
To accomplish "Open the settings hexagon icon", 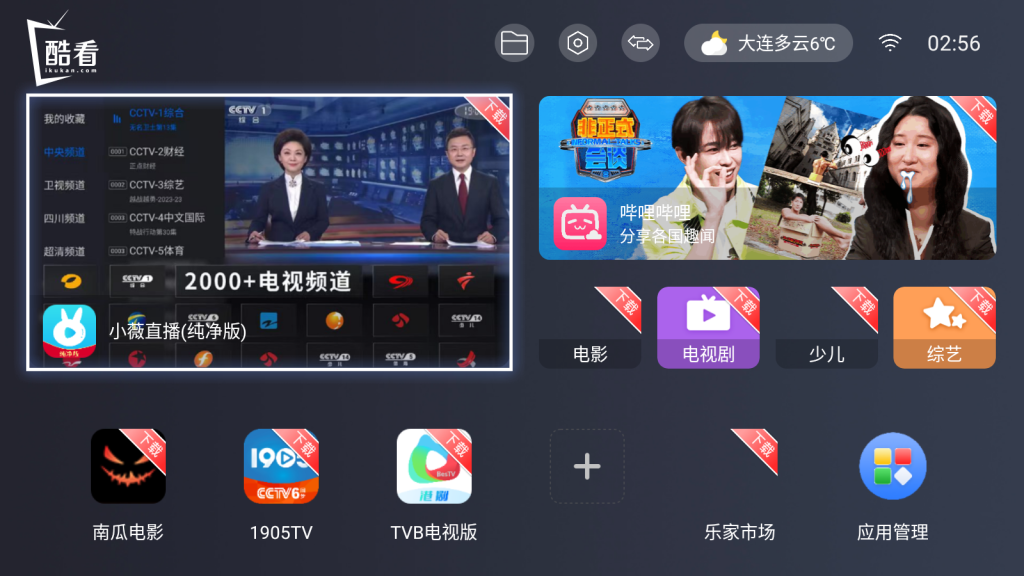I will pyautogui.click(x=577, y=43).
